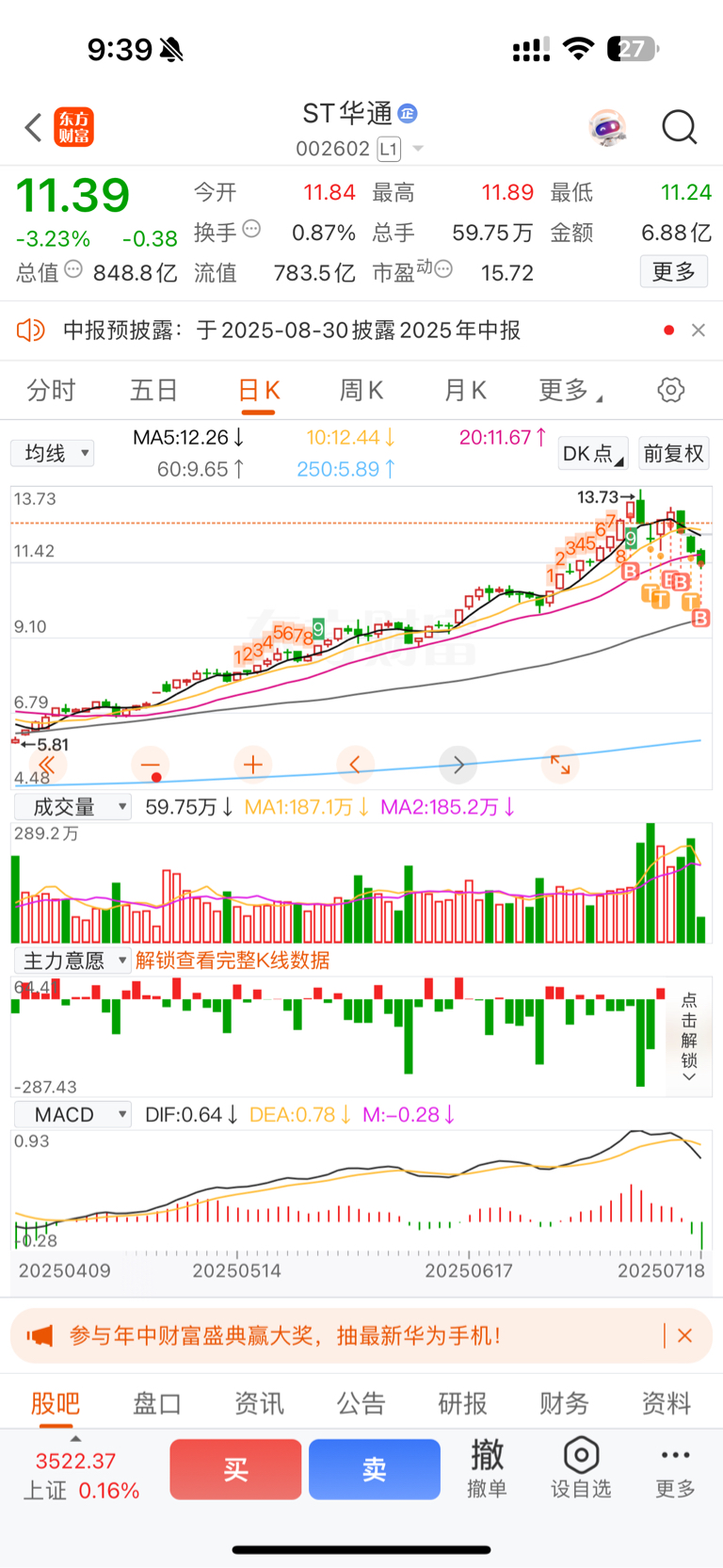Switch to the 分时 chart tab
The width and height of the screenshot is (723, 1568).
pos(51,390)
